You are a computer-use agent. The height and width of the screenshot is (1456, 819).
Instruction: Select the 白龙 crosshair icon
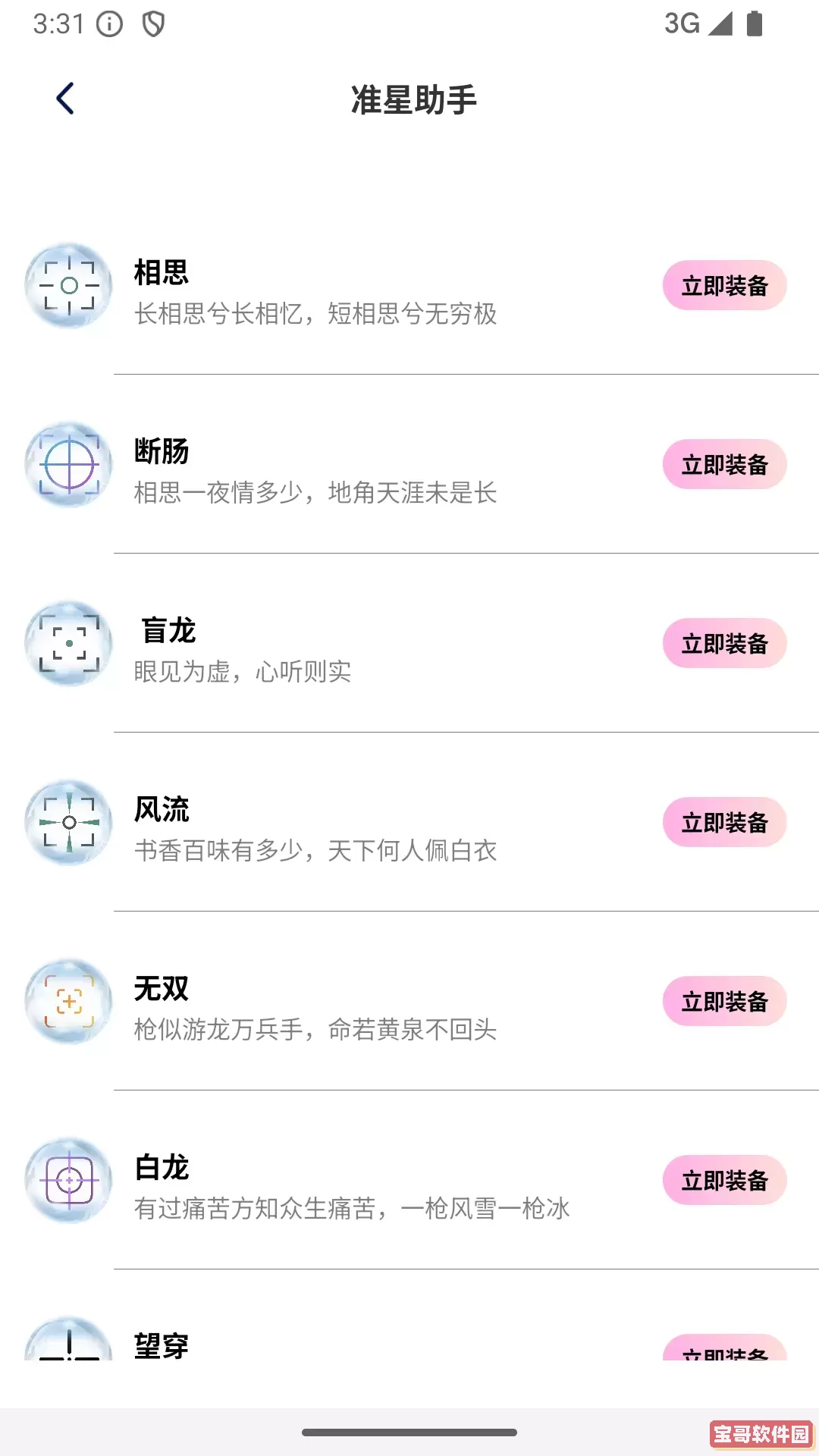(x=68, y=1181)
